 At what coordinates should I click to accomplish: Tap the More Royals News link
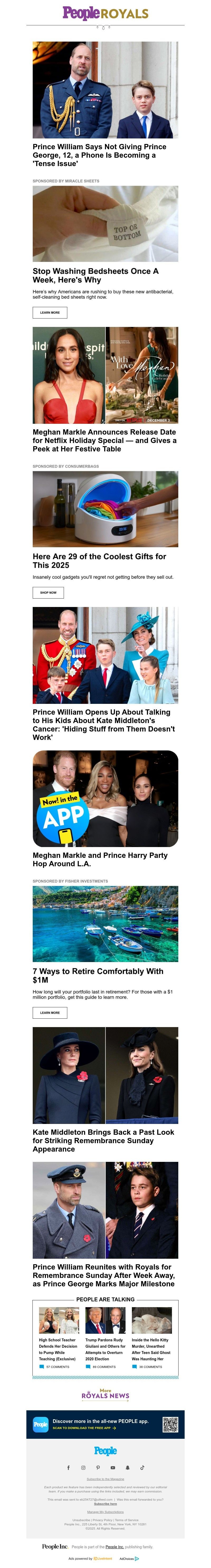click(105, 1394)
